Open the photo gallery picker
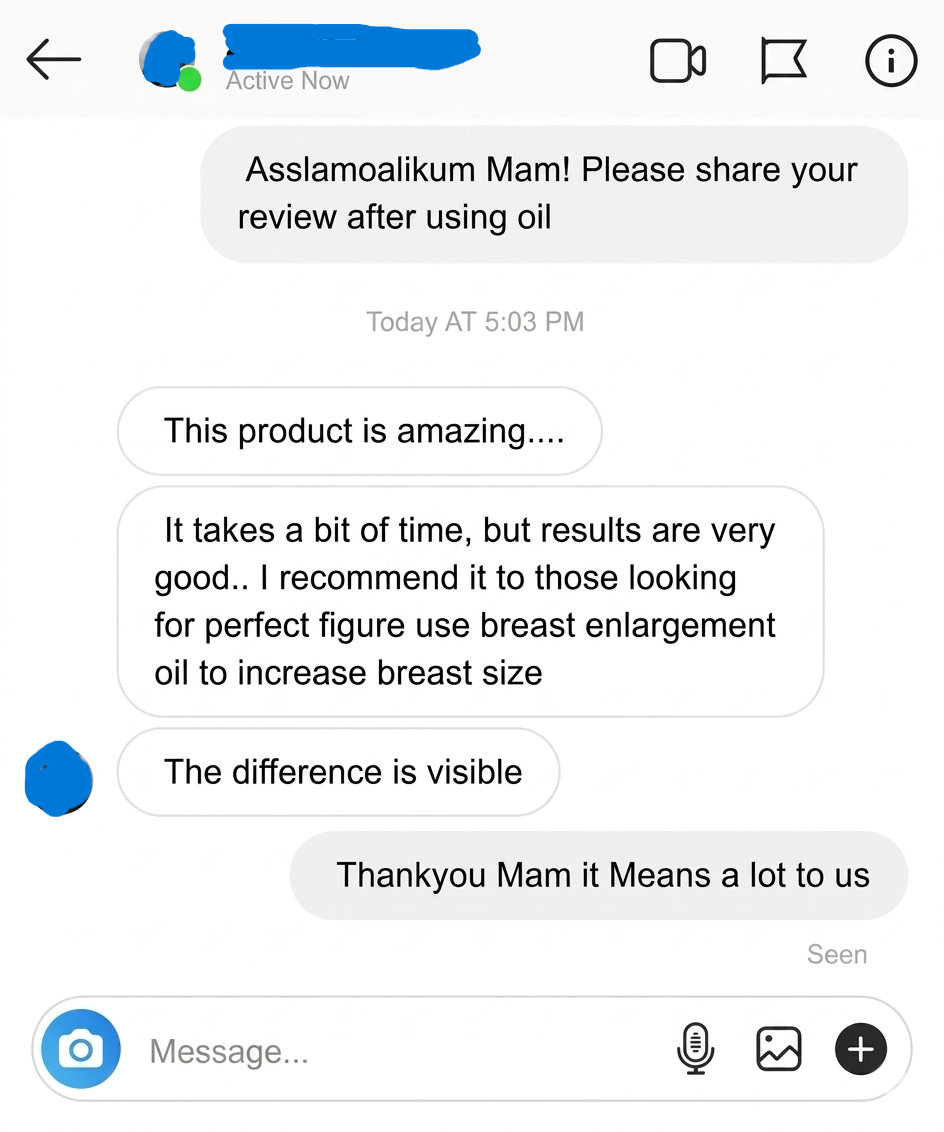This screenshot has width=944, height=1132. 778,1049
